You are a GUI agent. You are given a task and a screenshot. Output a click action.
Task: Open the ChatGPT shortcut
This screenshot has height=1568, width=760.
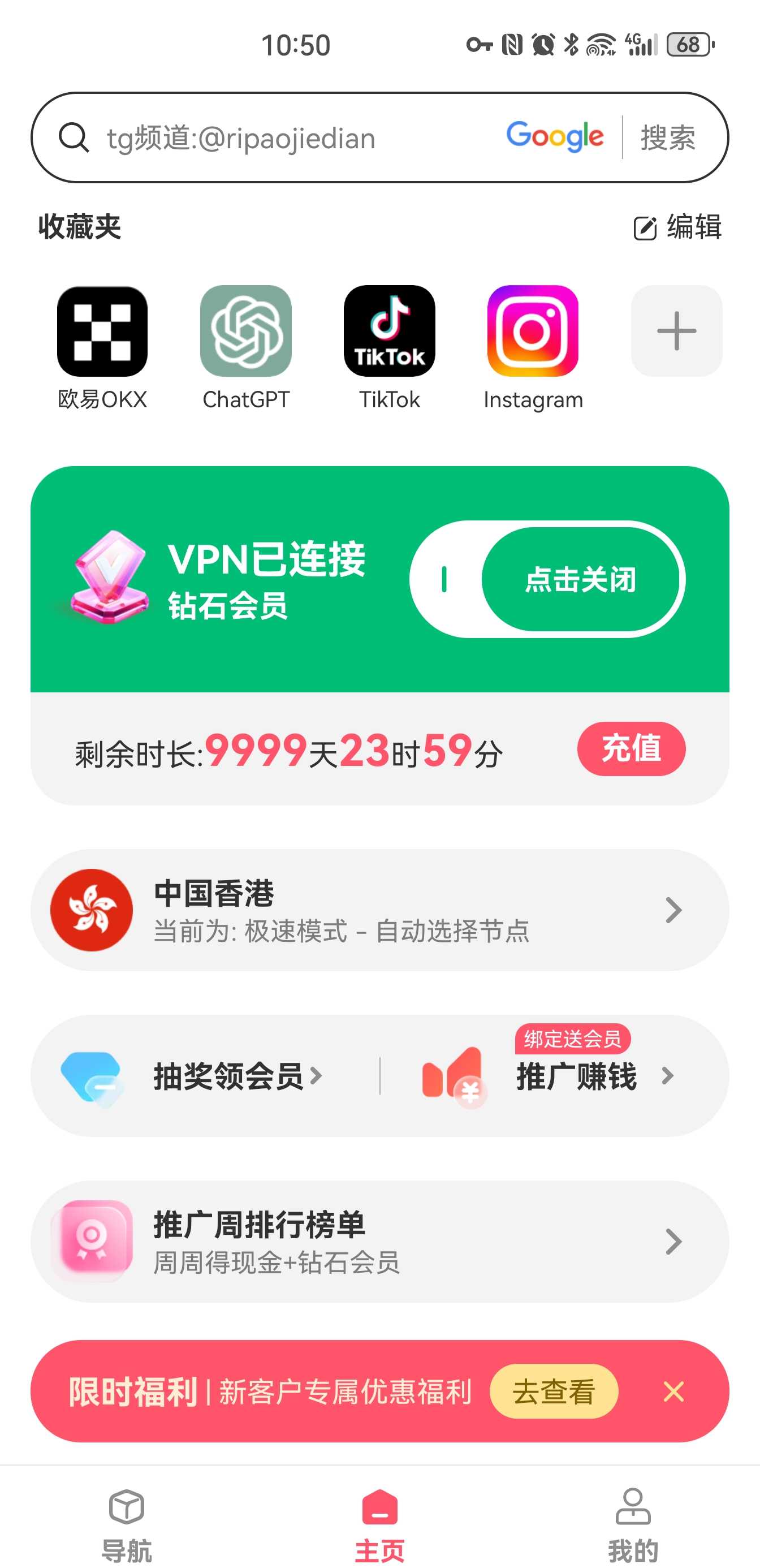(246, 331)
